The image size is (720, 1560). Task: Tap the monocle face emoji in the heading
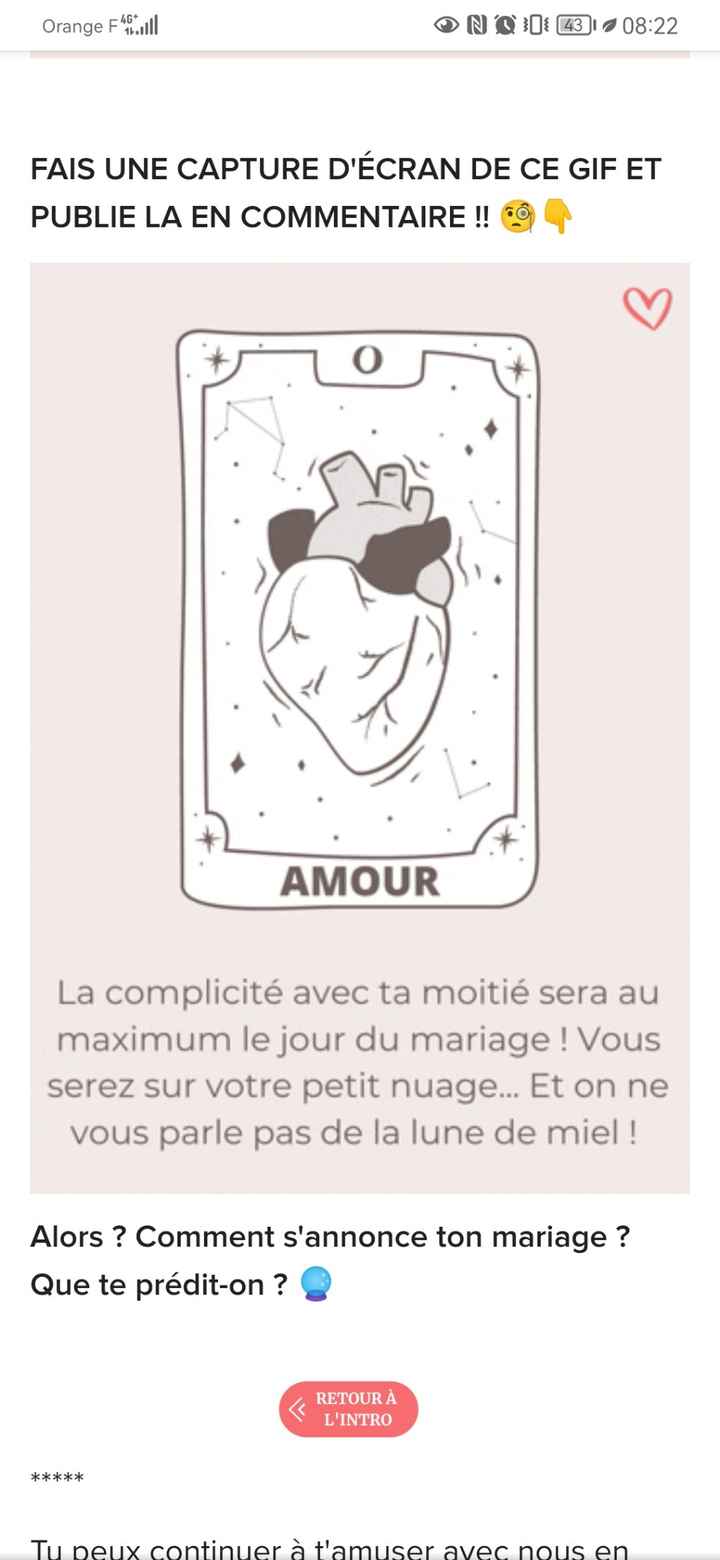coord(516,216)
